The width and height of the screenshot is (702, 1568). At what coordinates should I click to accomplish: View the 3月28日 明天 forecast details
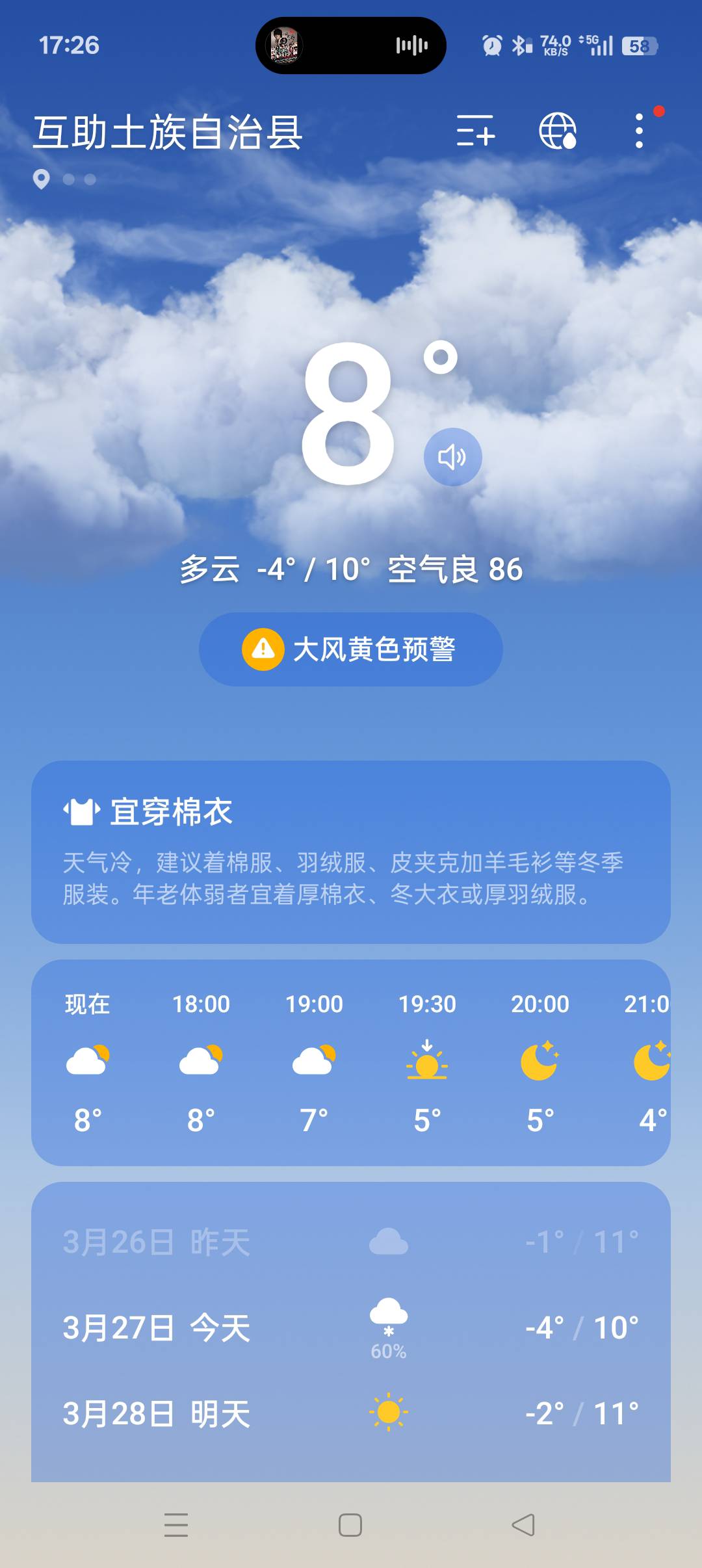point(351,1413)
